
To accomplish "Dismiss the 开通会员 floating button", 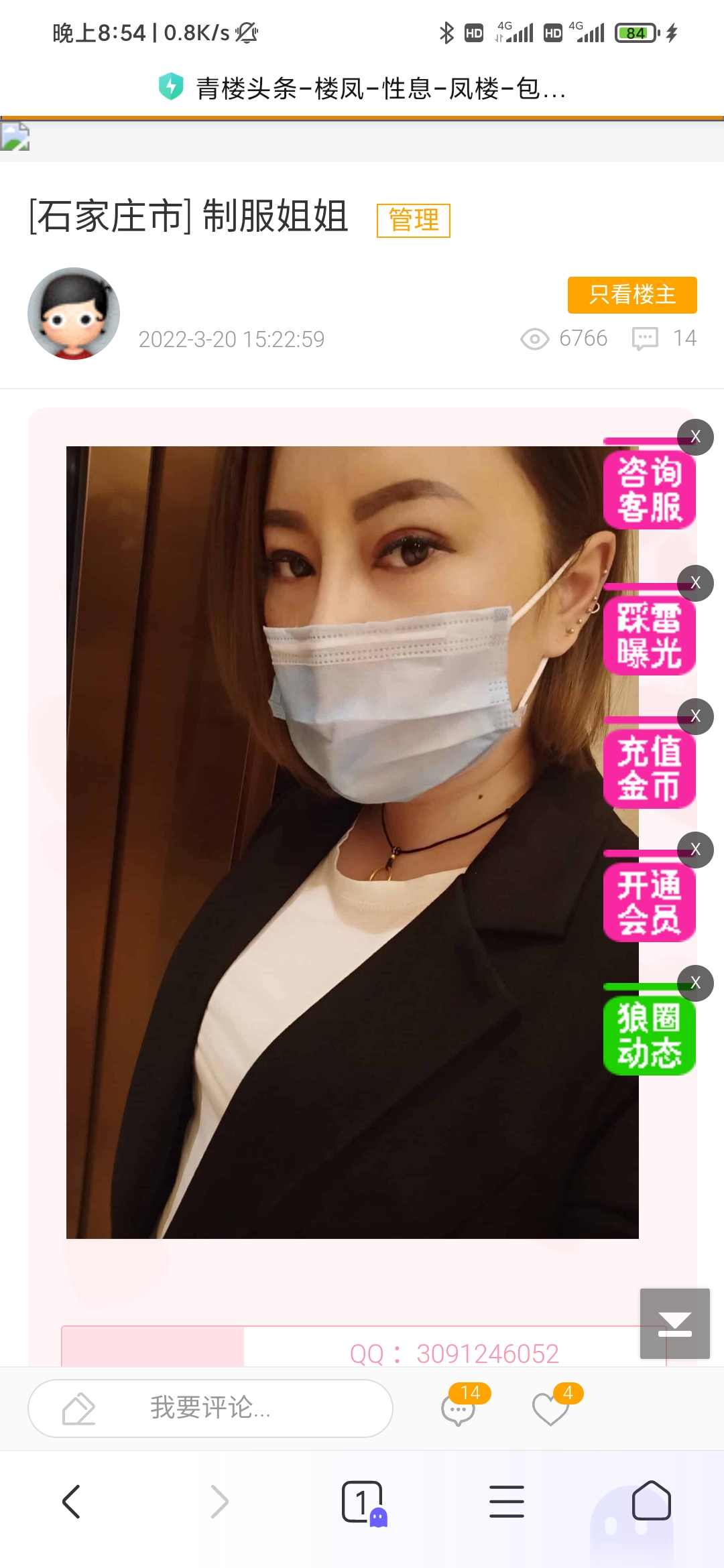I will coord(695,850).
